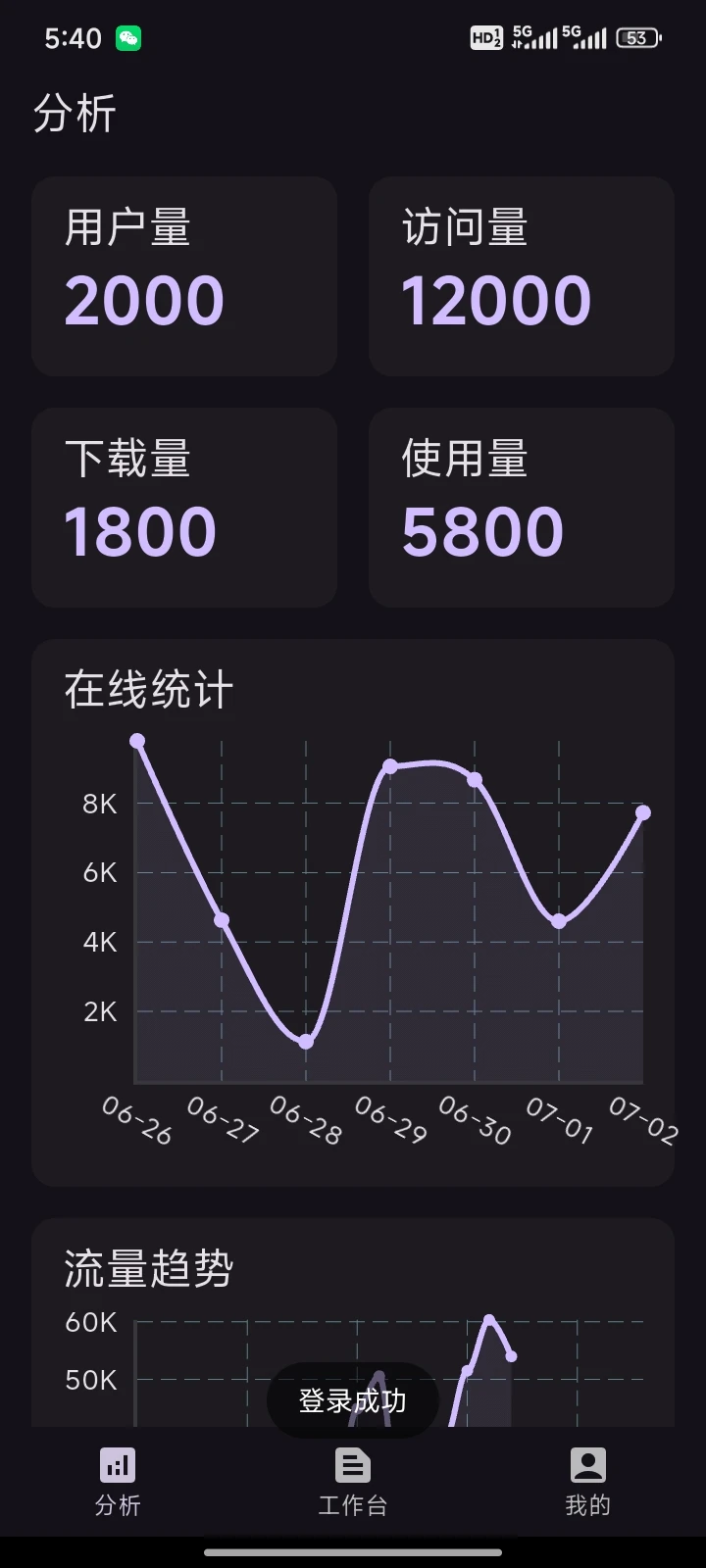706x1568 pixels.
Task: Open the 使用量 stat card
Action: tap(522, 508)
